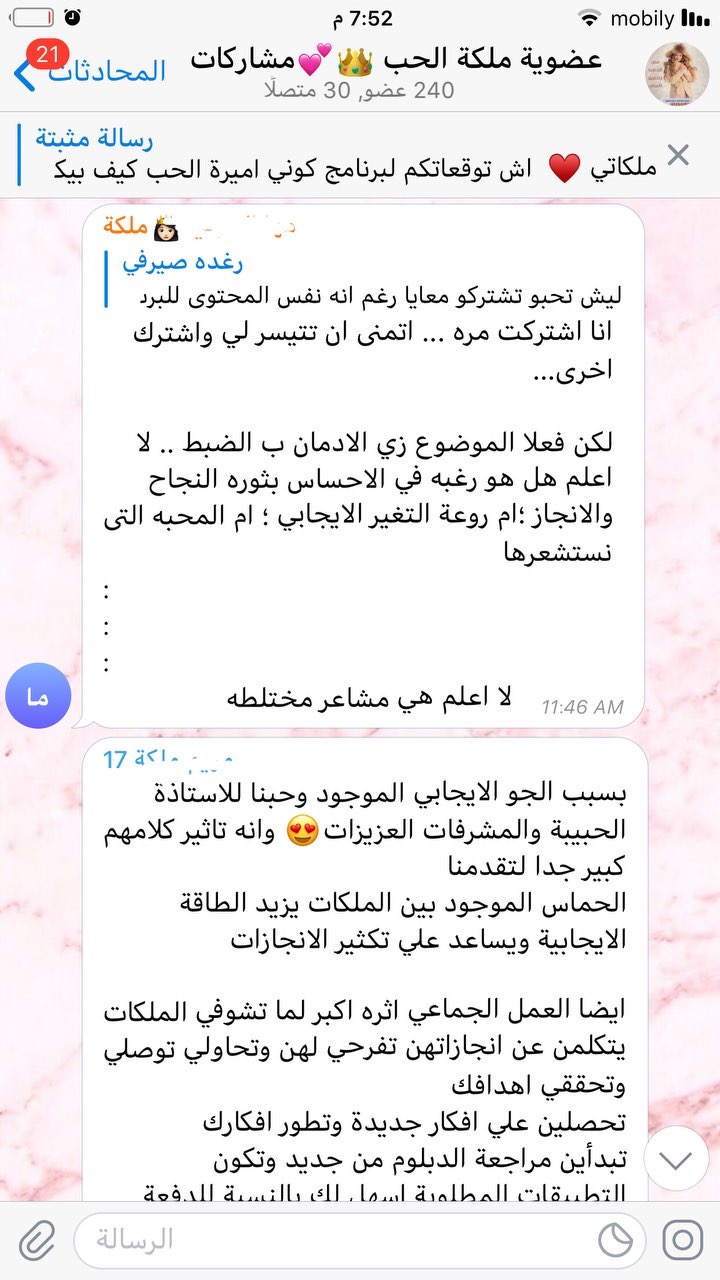Dismiss the pinned message banner
The width and height of the screenshot is (720, 1280).
pyautogui.click(x=678, y=155)
